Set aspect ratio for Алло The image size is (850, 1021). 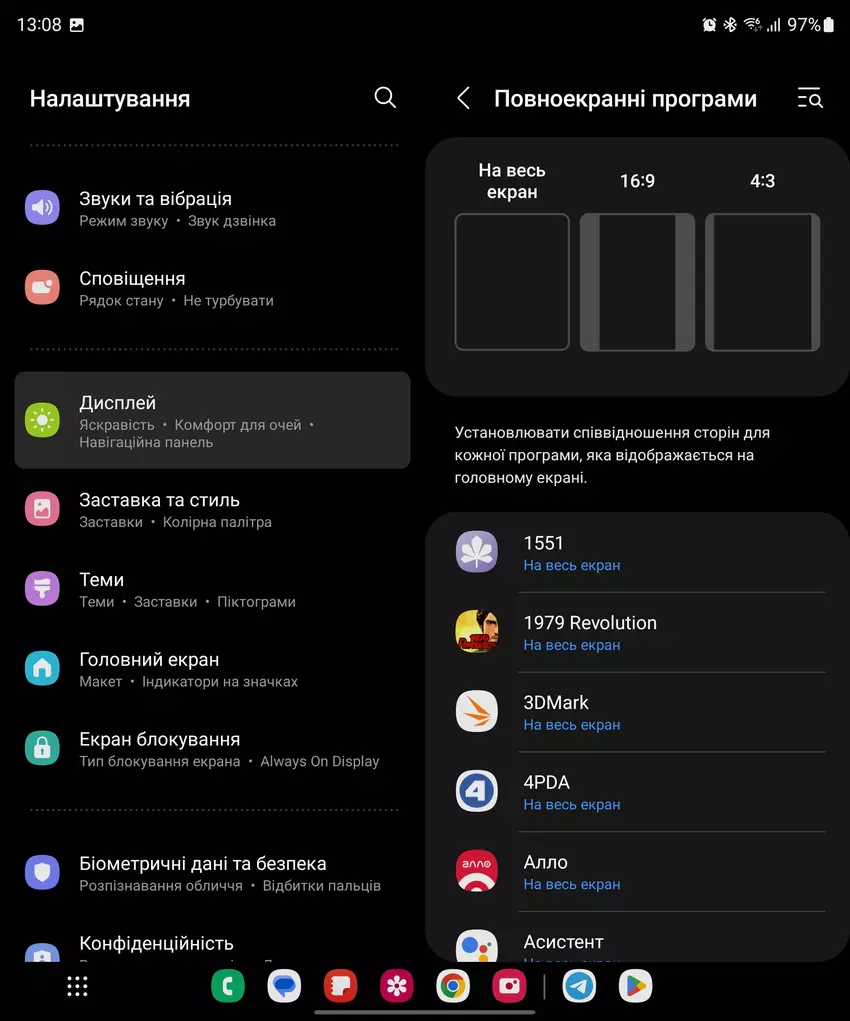(x=640, y=872)
